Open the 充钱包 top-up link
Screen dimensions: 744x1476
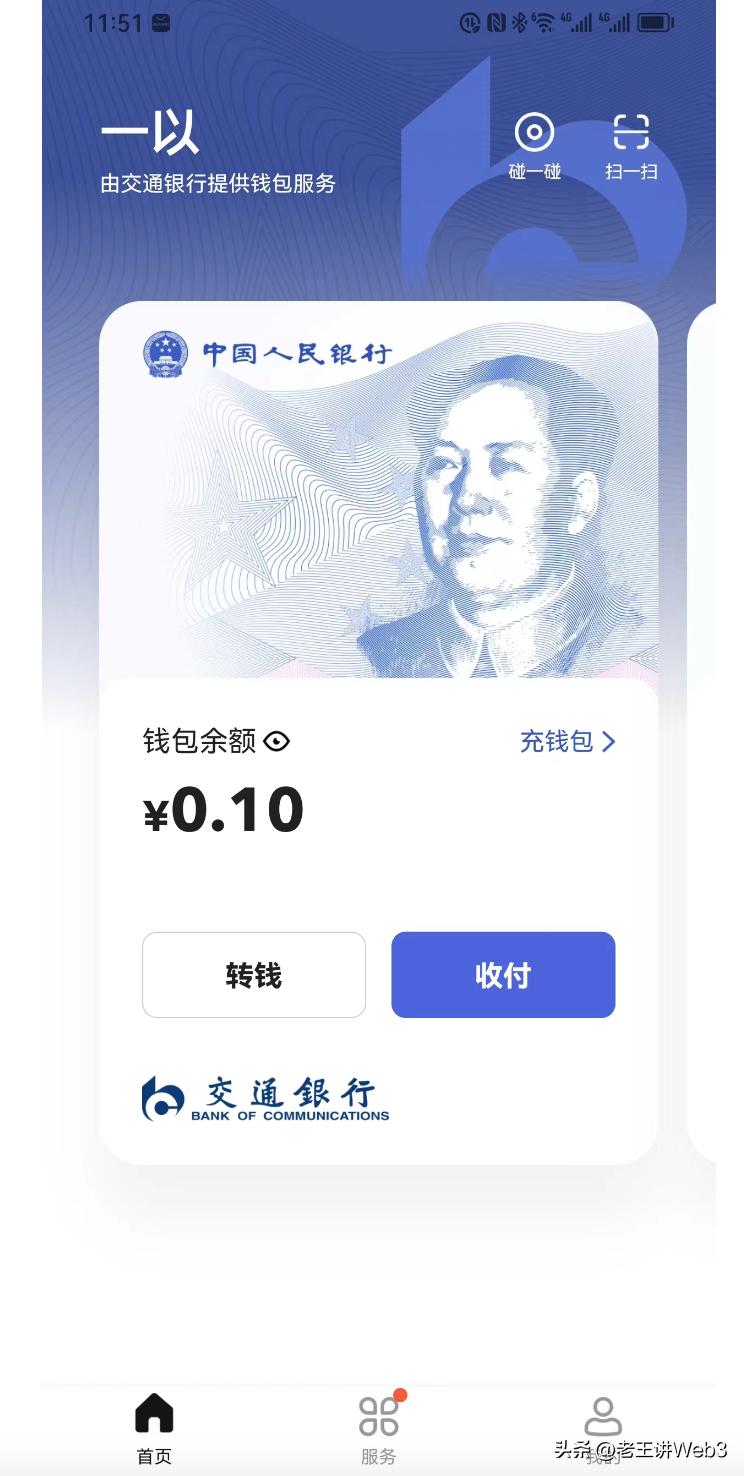[556, 741]
